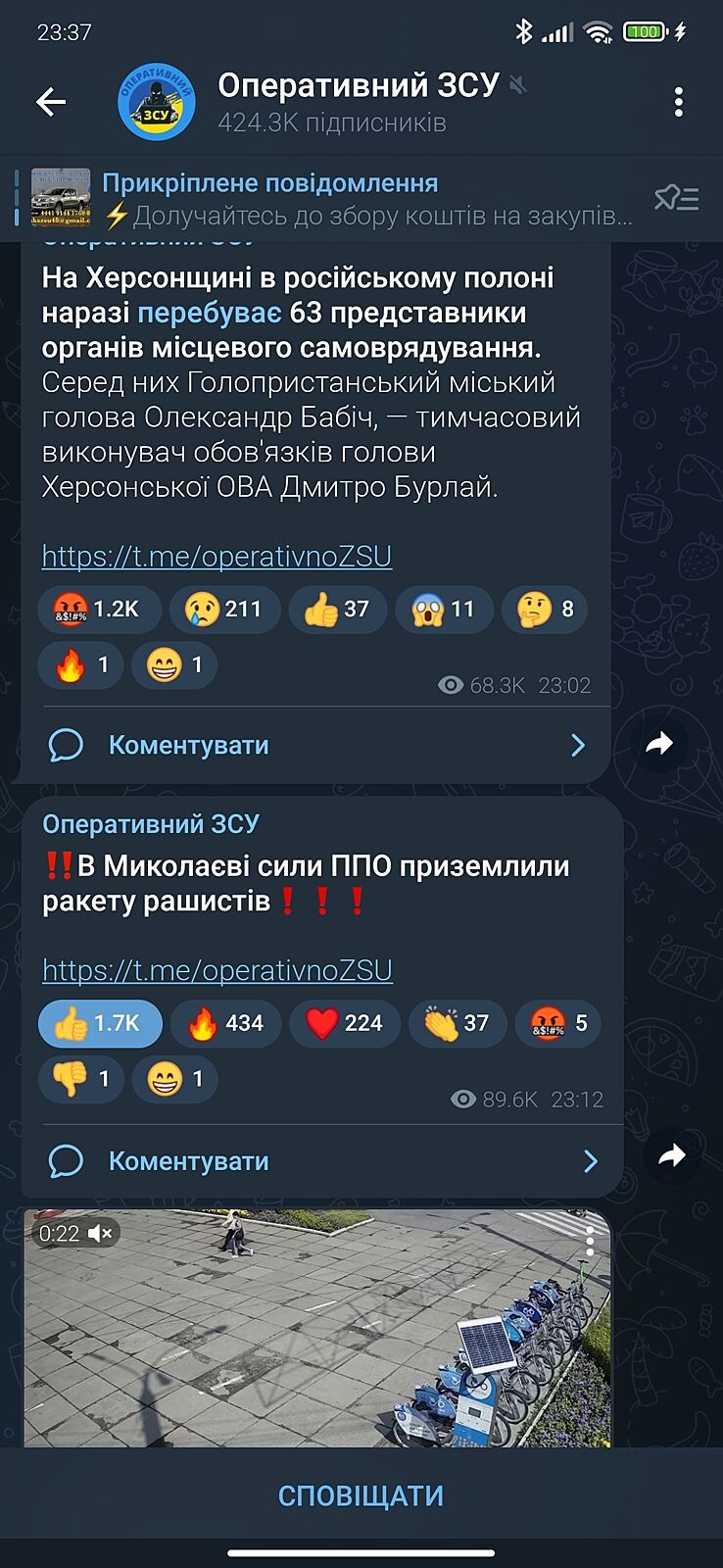Forward the Херсонщина post
This screenshot has width=723, height=1568.
point(660,744)
